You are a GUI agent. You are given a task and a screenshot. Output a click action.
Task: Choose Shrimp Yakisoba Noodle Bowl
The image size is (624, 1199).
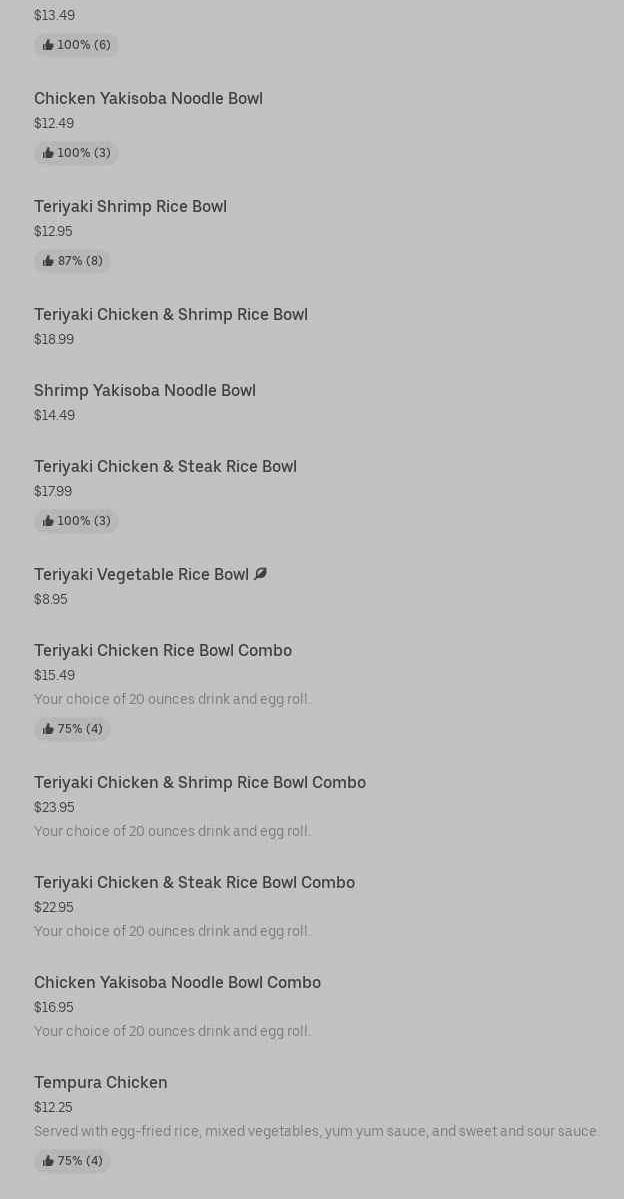coord(145,390)
